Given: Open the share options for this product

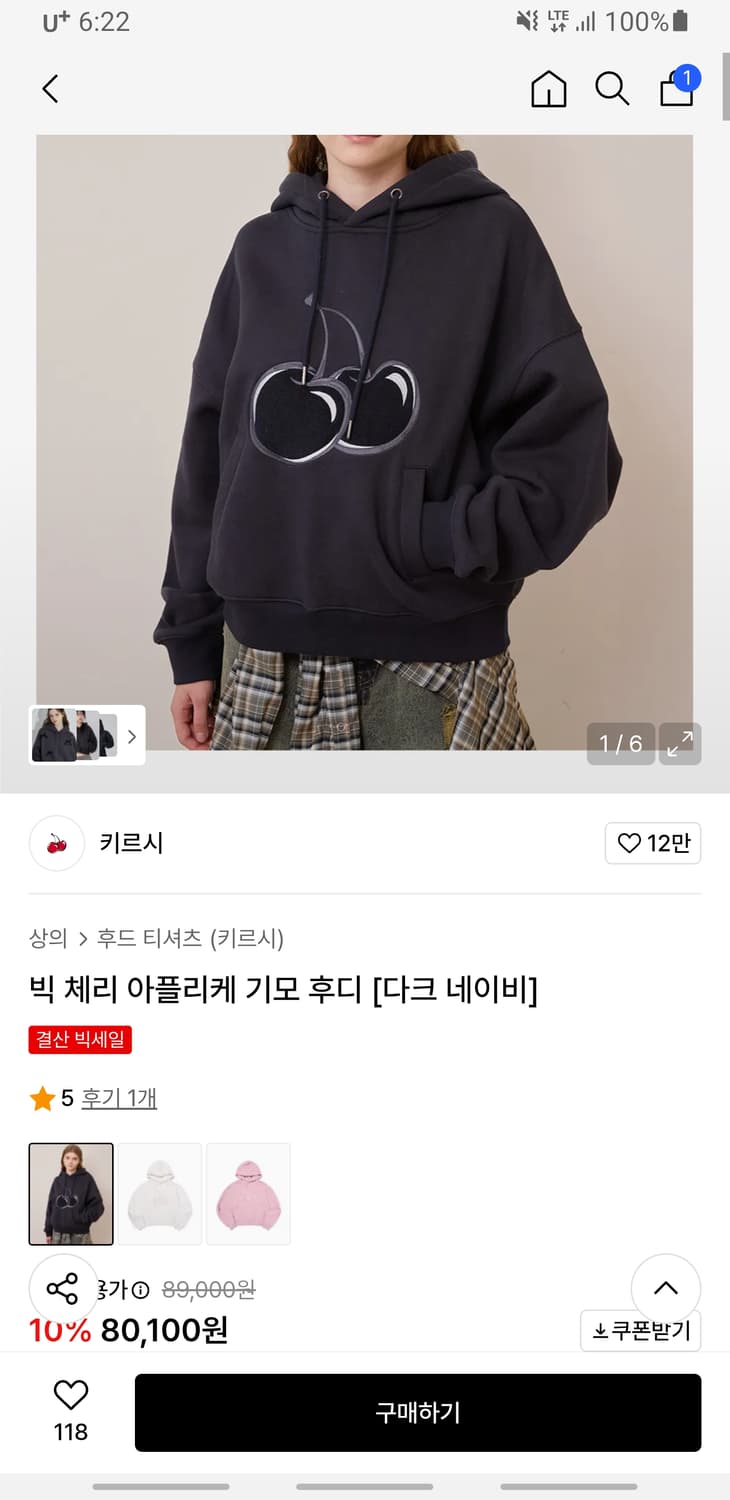Looking at the screenshot, I should tap(63, 1289).
